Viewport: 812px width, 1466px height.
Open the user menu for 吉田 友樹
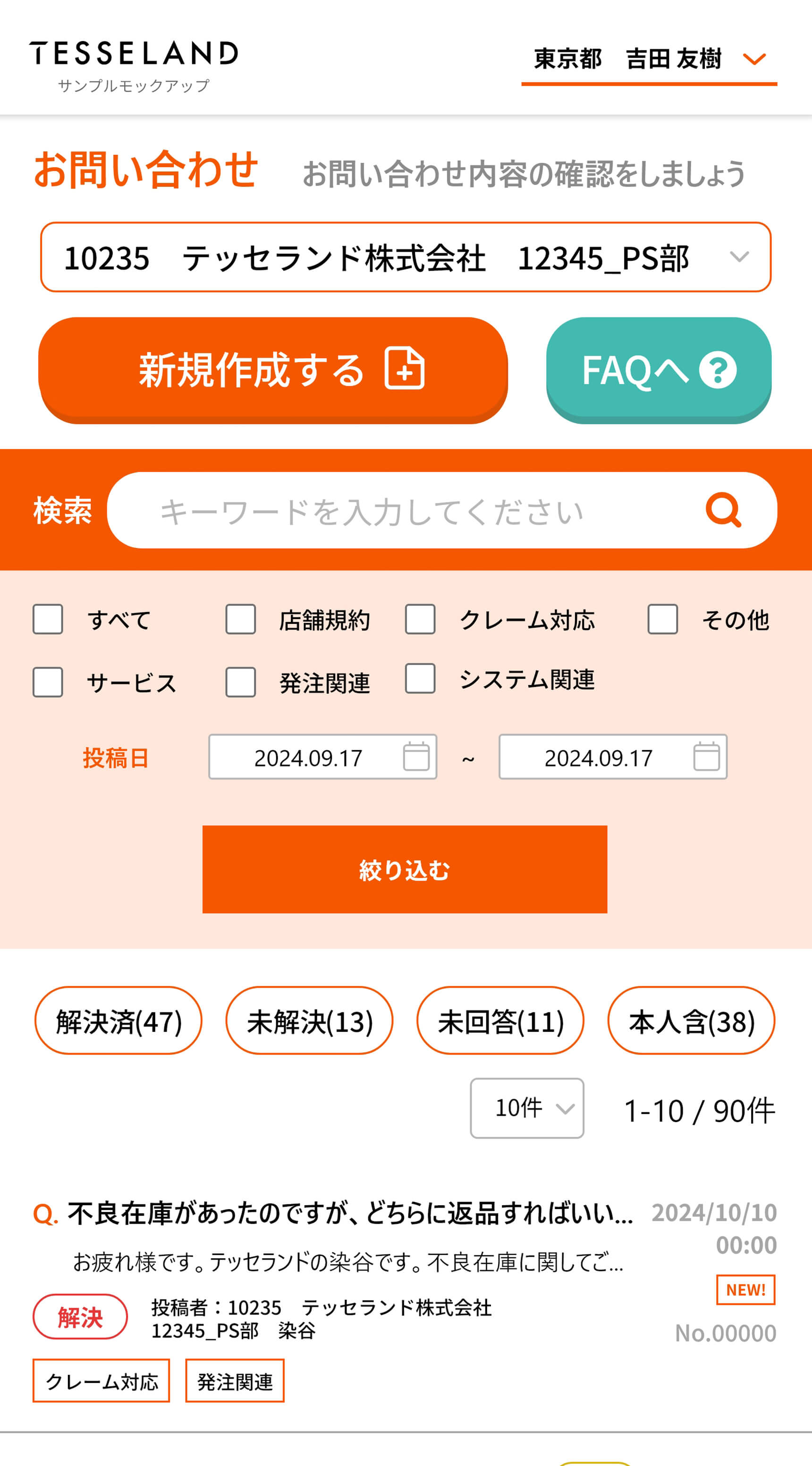tap(649, 60)
